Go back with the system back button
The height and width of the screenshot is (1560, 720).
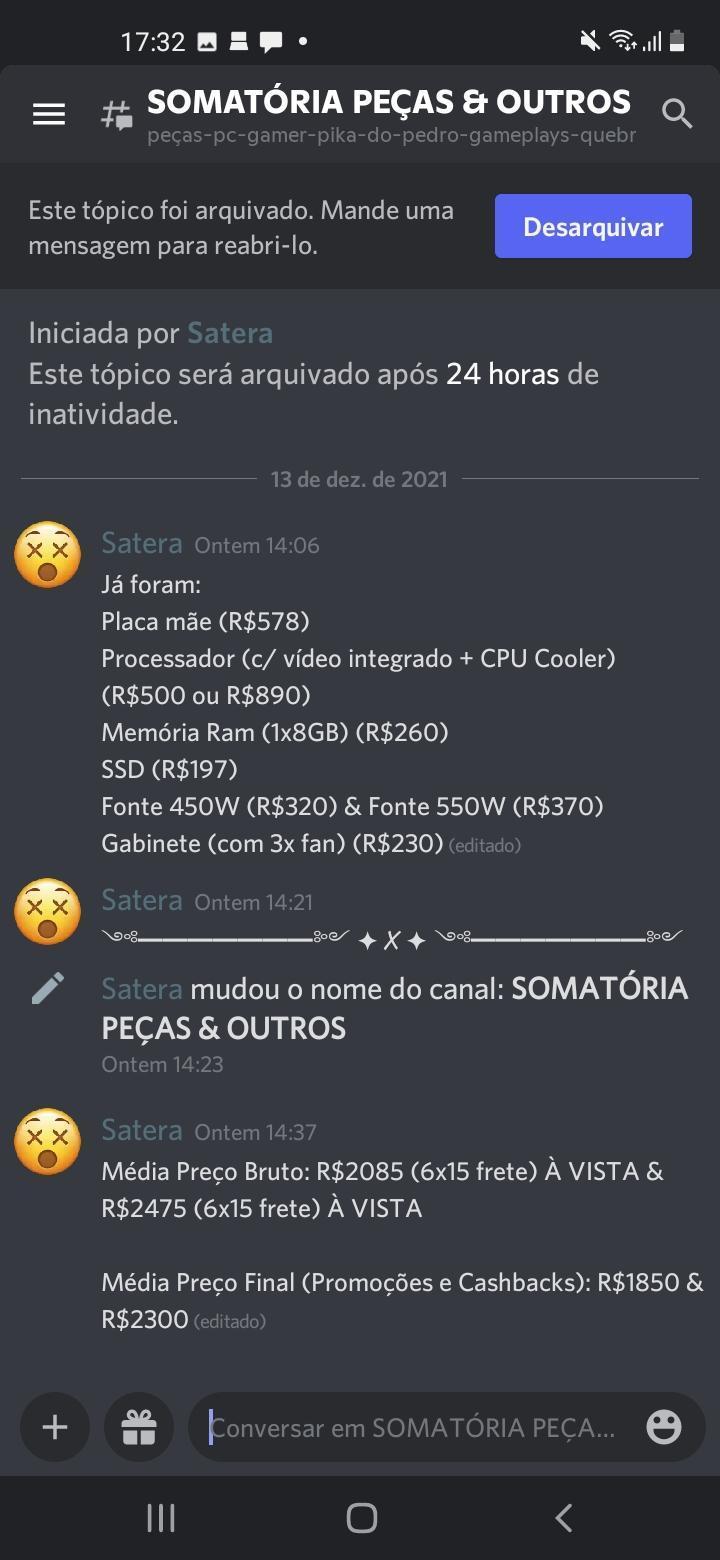[563, 1518]
